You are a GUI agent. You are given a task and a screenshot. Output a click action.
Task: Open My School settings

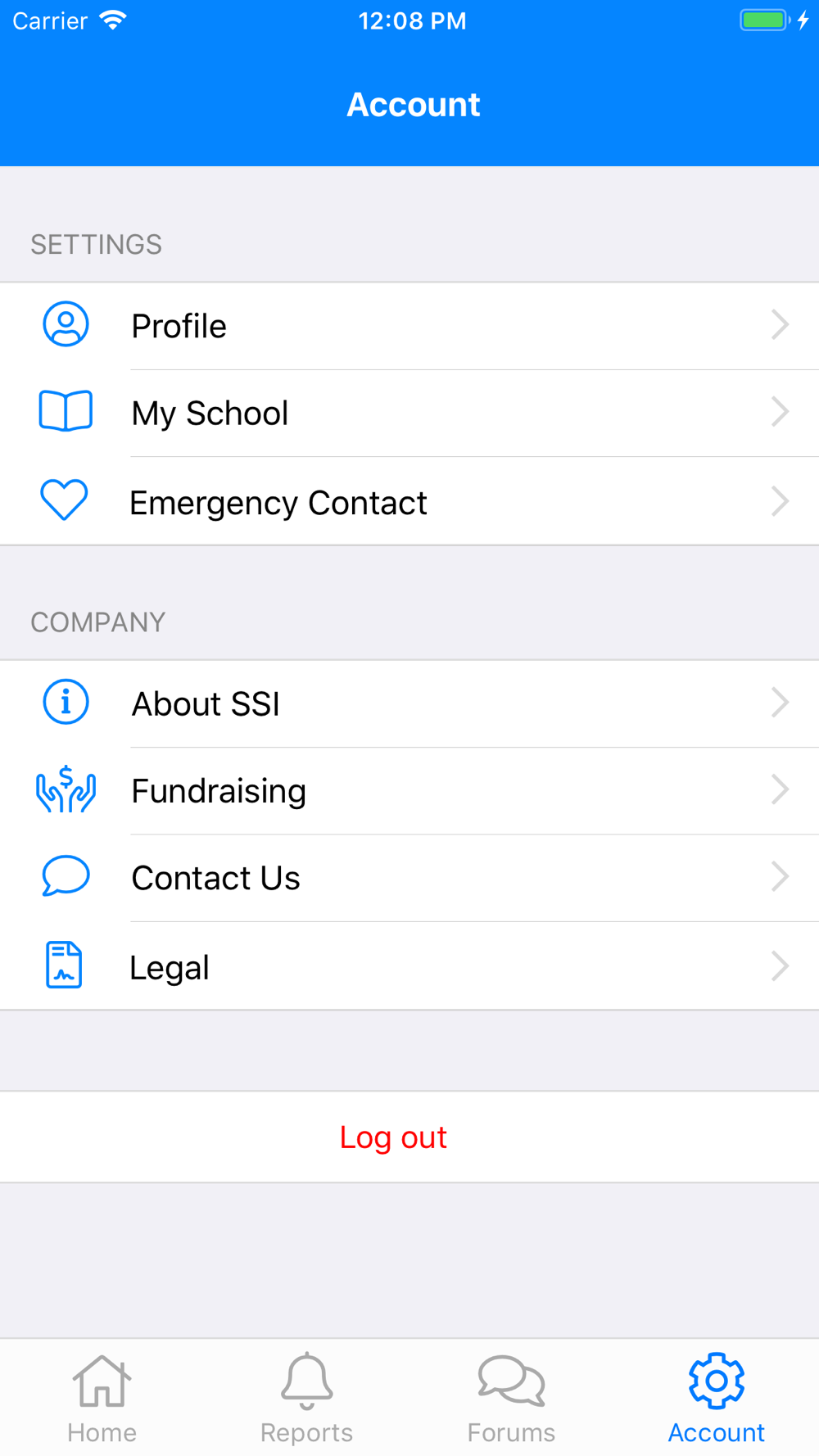(409, 413)
